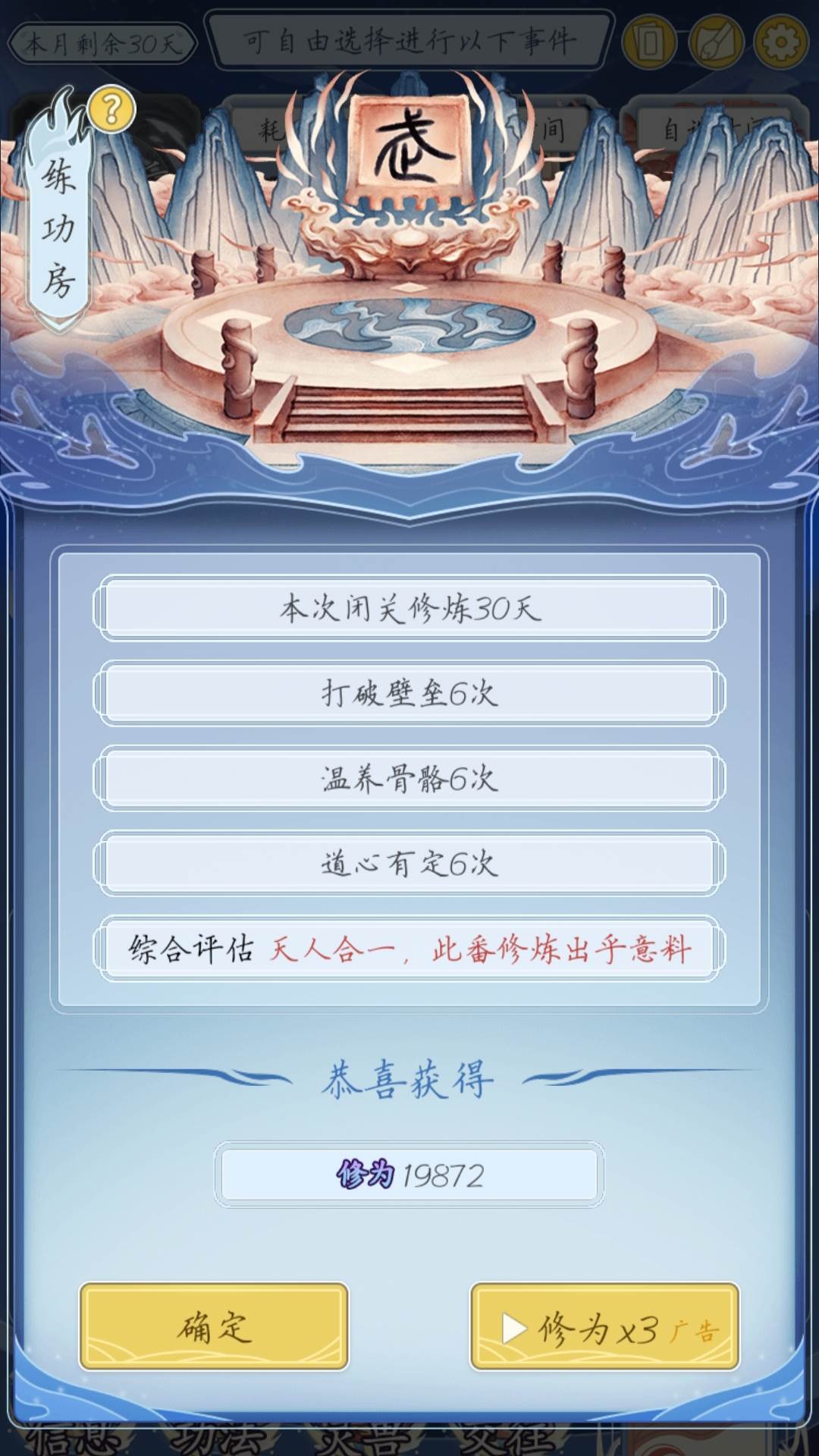Viewport: 819px width, 1456px height.
Task: Open the question mark help icon
Action: [x=111, y=110]
